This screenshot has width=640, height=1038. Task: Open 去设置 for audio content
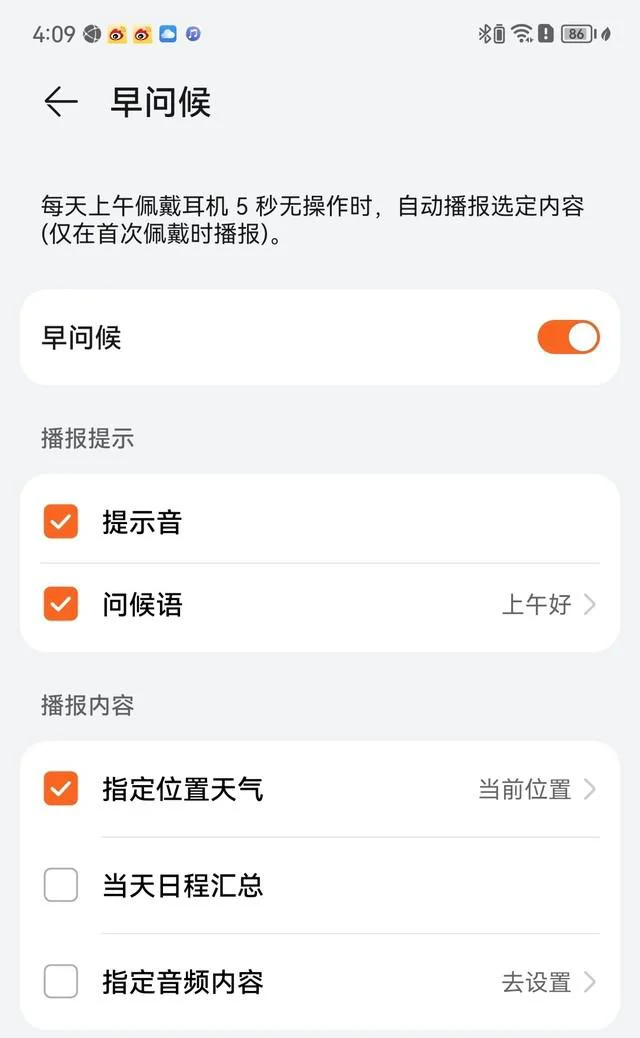(549, 982)
